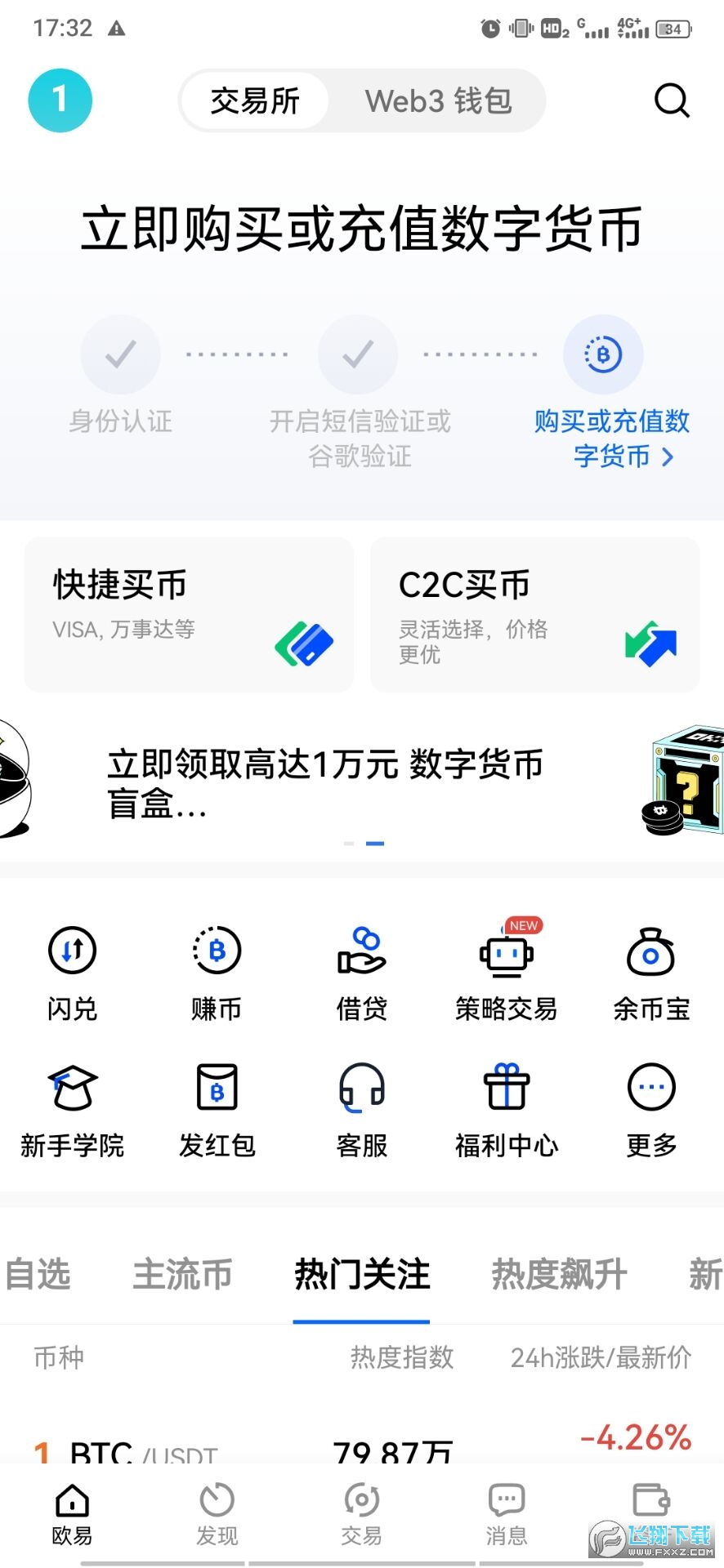
Task: Expand 购买或充值数字货币 via its chevron
Action: (x=668, y=458)
